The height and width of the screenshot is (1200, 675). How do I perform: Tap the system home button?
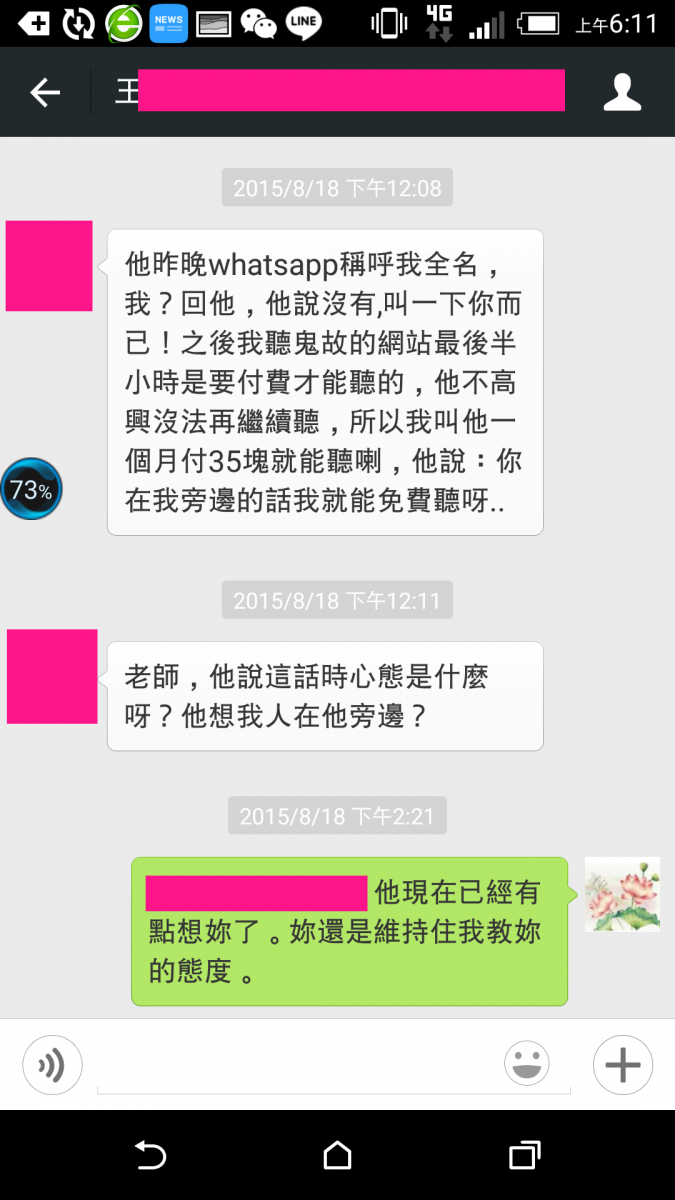pyautogui.click(x=338, y=1156)
